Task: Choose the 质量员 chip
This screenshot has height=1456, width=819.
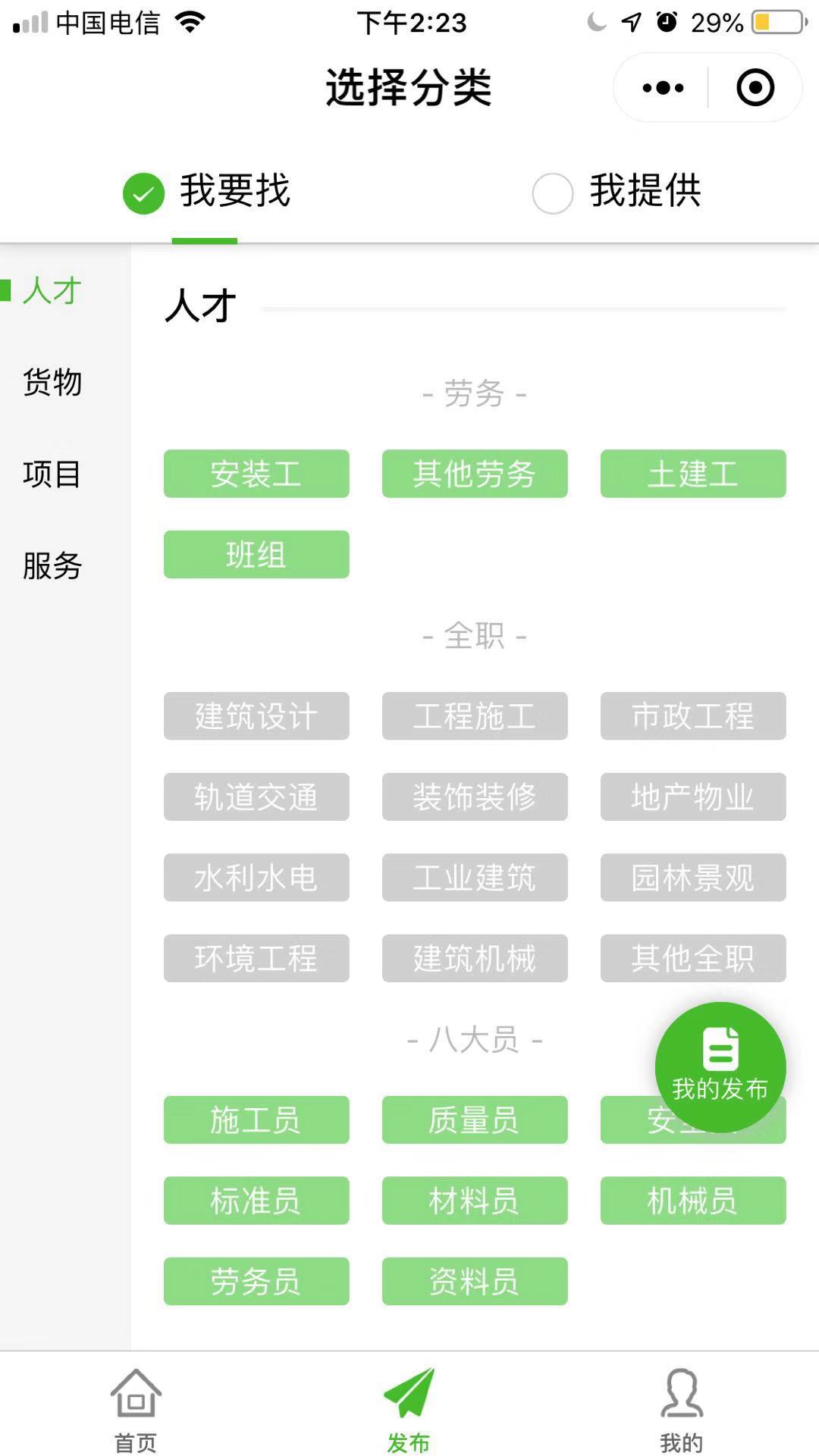Action: [x=475, y=1119]
